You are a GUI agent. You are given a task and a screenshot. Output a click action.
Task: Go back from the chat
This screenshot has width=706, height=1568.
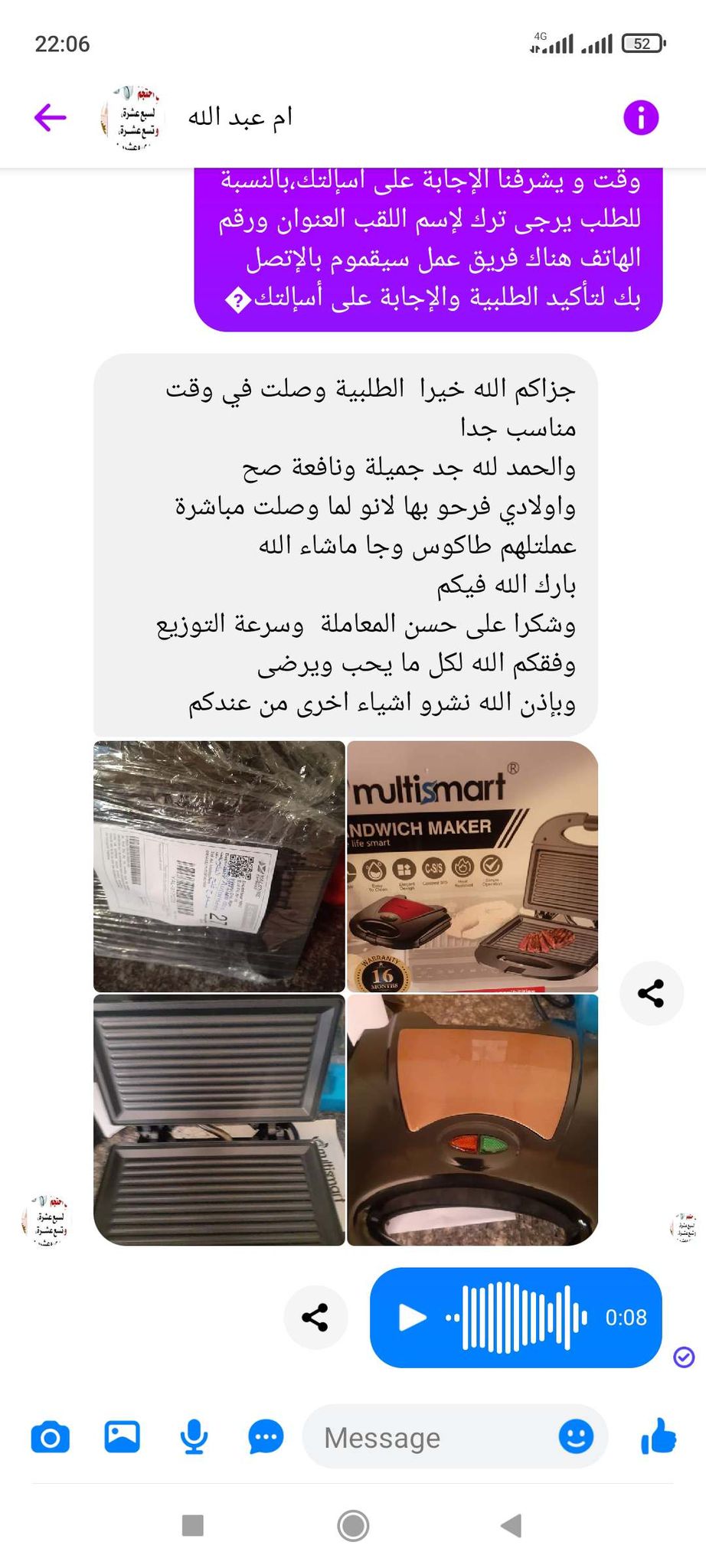coord(51,118)
